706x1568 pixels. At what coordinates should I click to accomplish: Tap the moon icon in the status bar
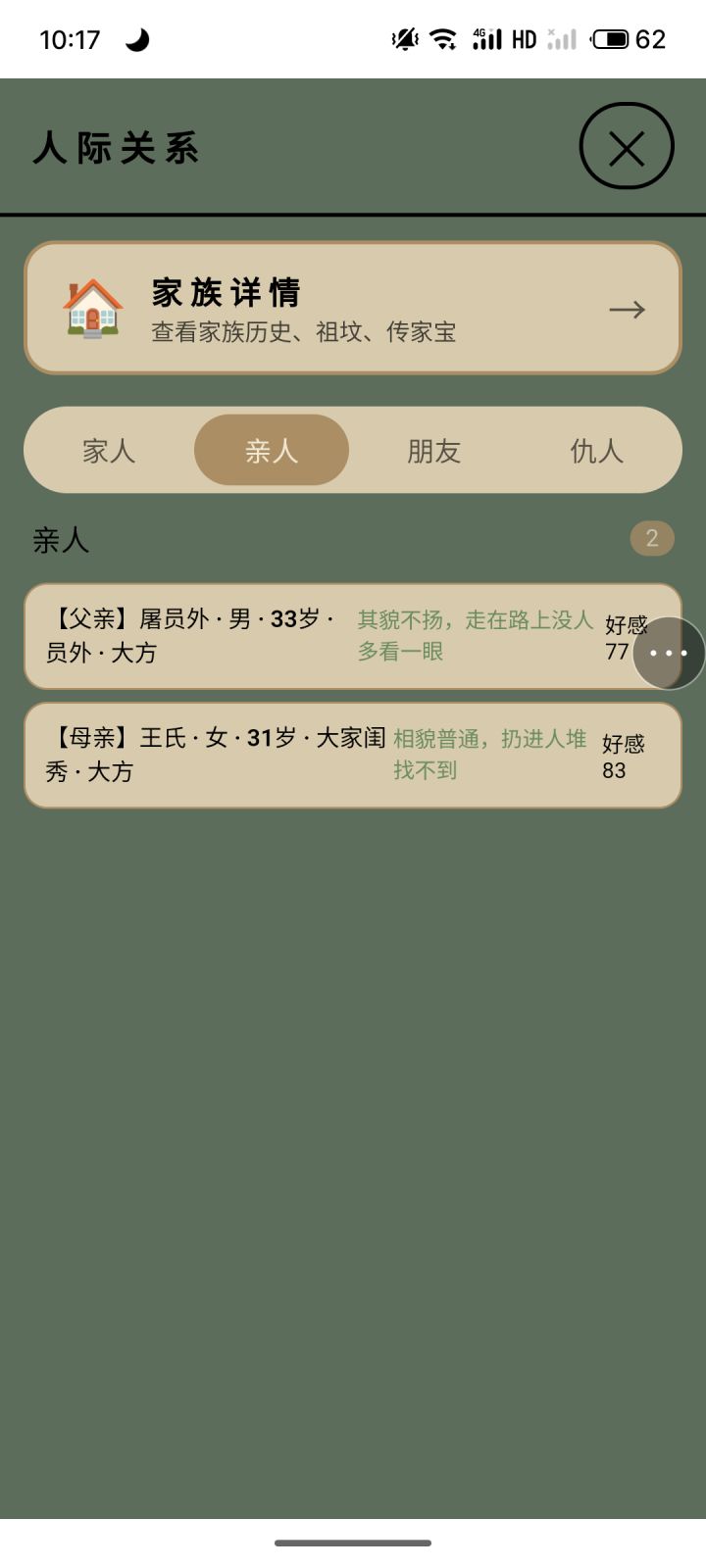click(x=137, y=39)
